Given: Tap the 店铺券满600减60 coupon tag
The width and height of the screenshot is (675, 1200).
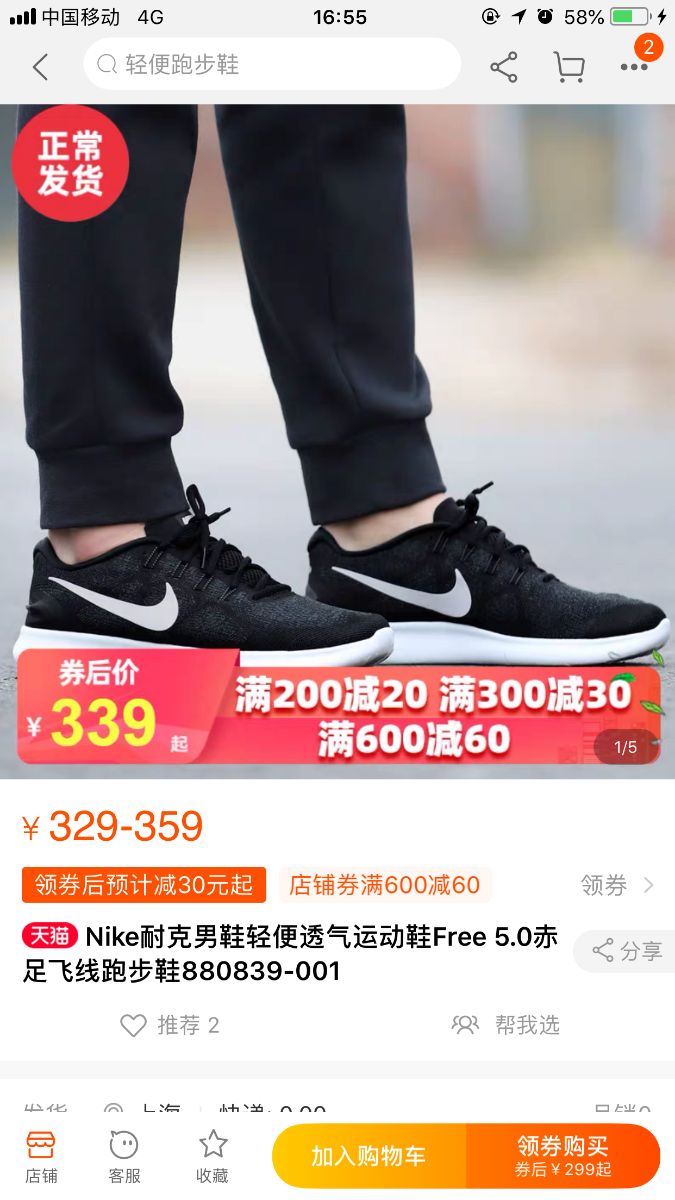Looking at the screenshot, I should tap(385, 885).
